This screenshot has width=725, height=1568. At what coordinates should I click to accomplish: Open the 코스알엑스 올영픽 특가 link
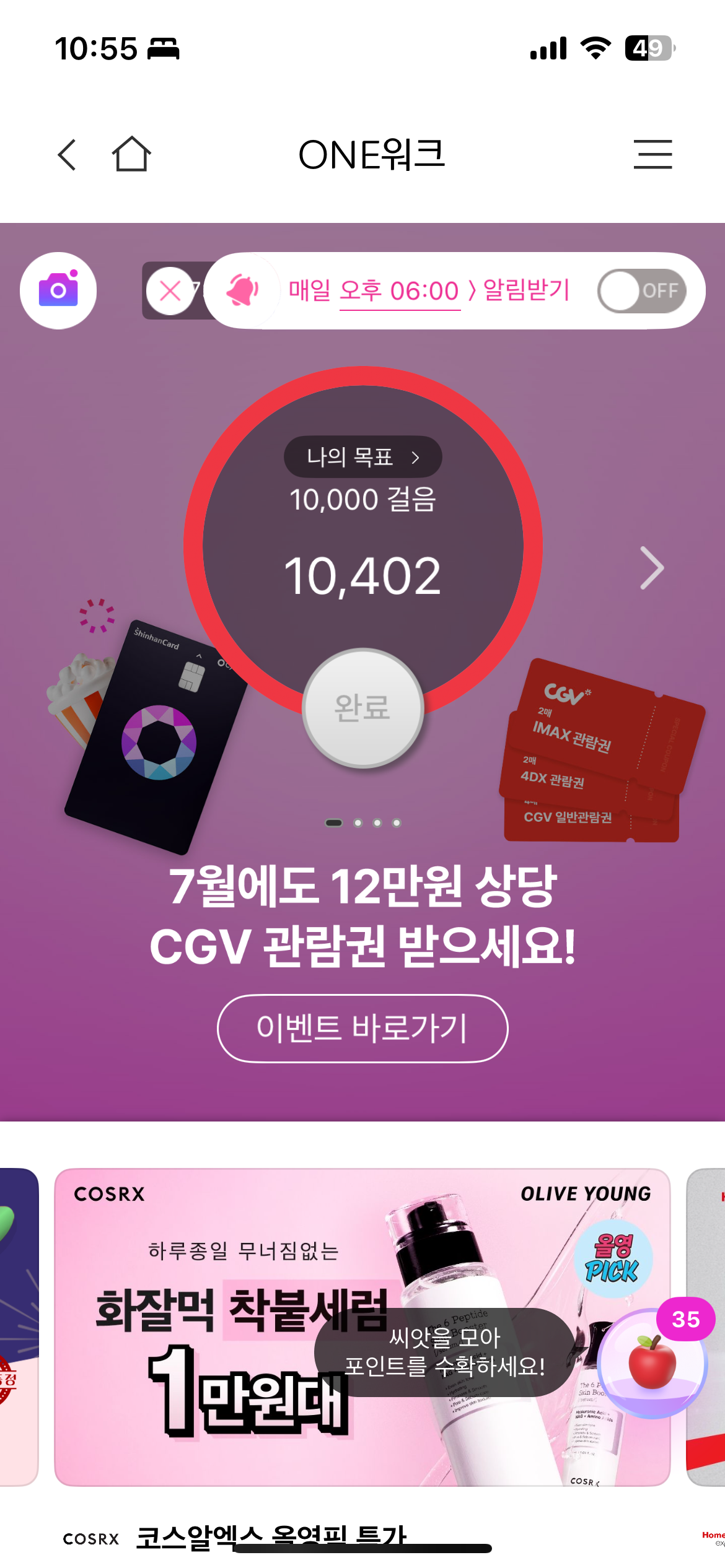tap(271, 1535)
